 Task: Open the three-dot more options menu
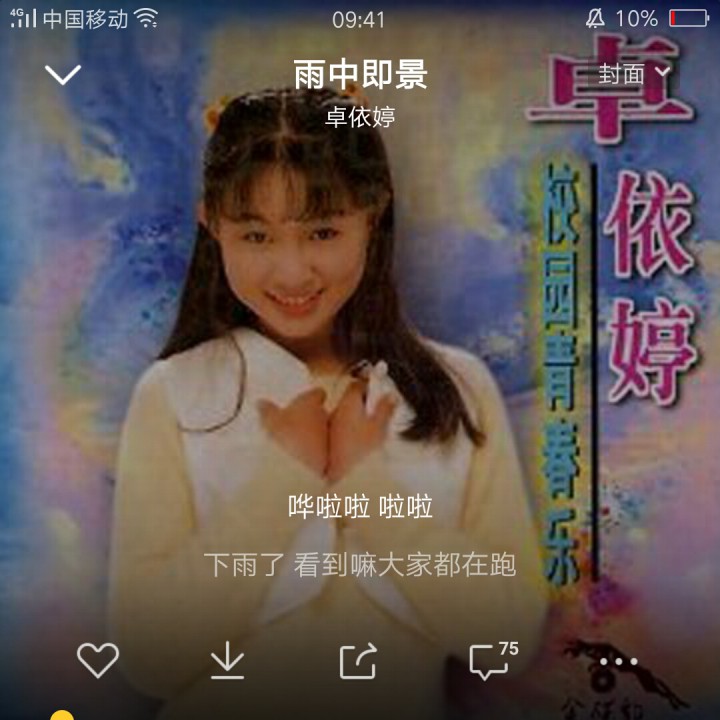pos(619,661)
